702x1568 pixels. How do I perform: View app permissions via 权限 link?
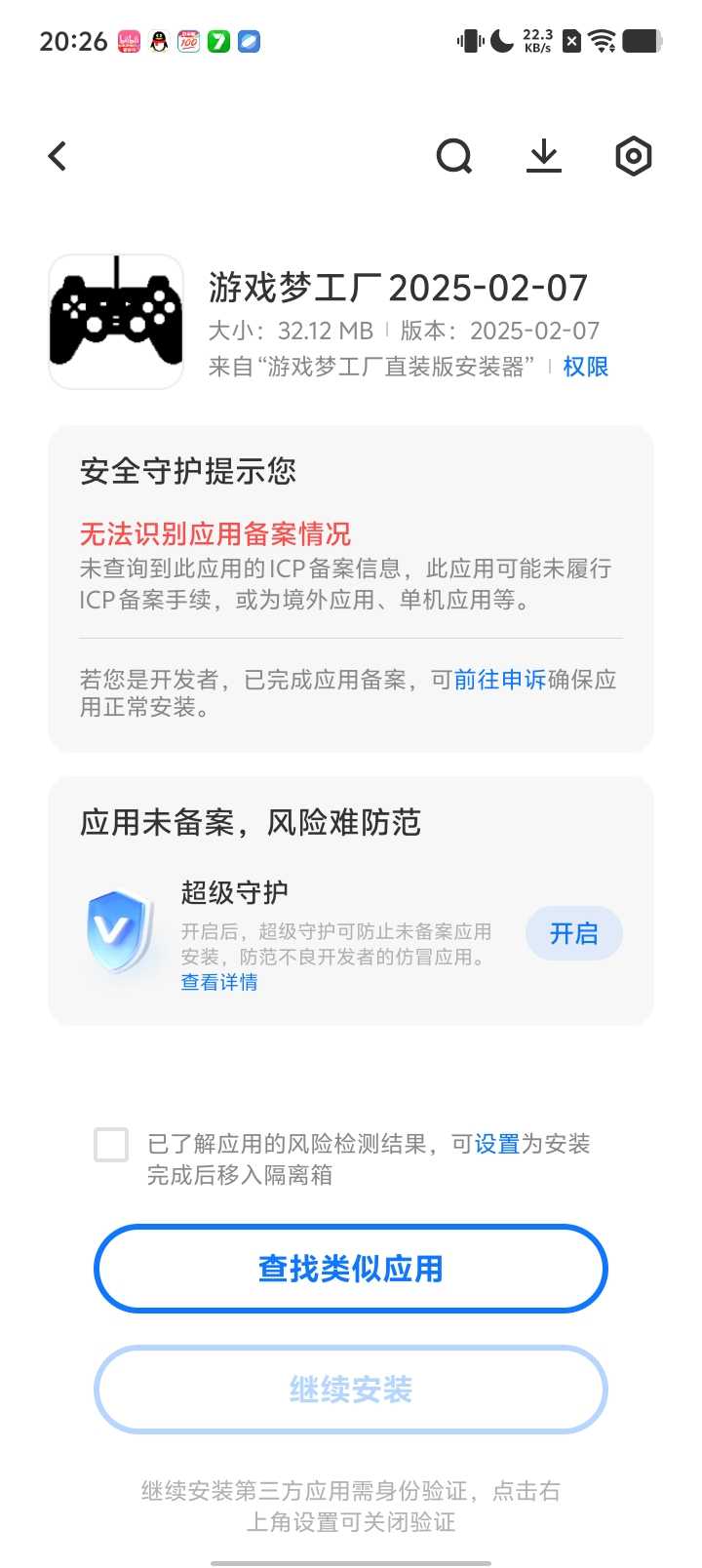585,367
